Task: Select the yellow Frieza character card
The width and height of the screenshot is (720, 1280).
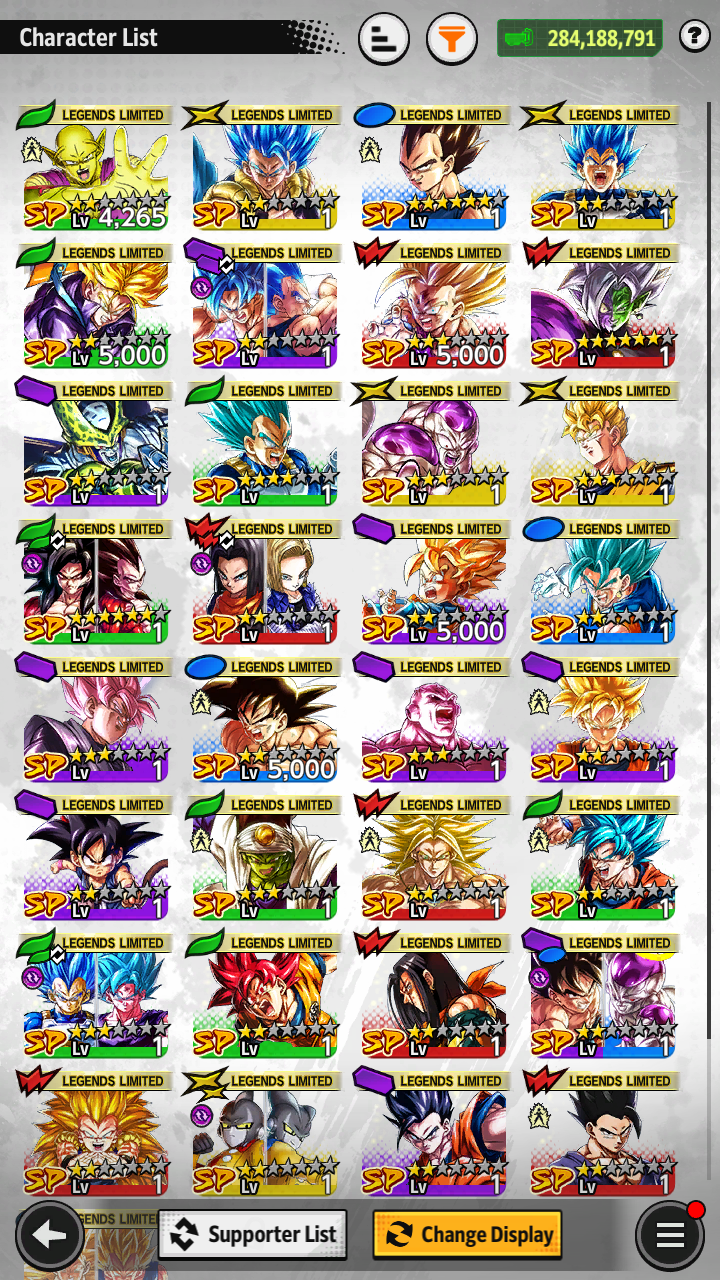Action: click(x=434, y=443)
